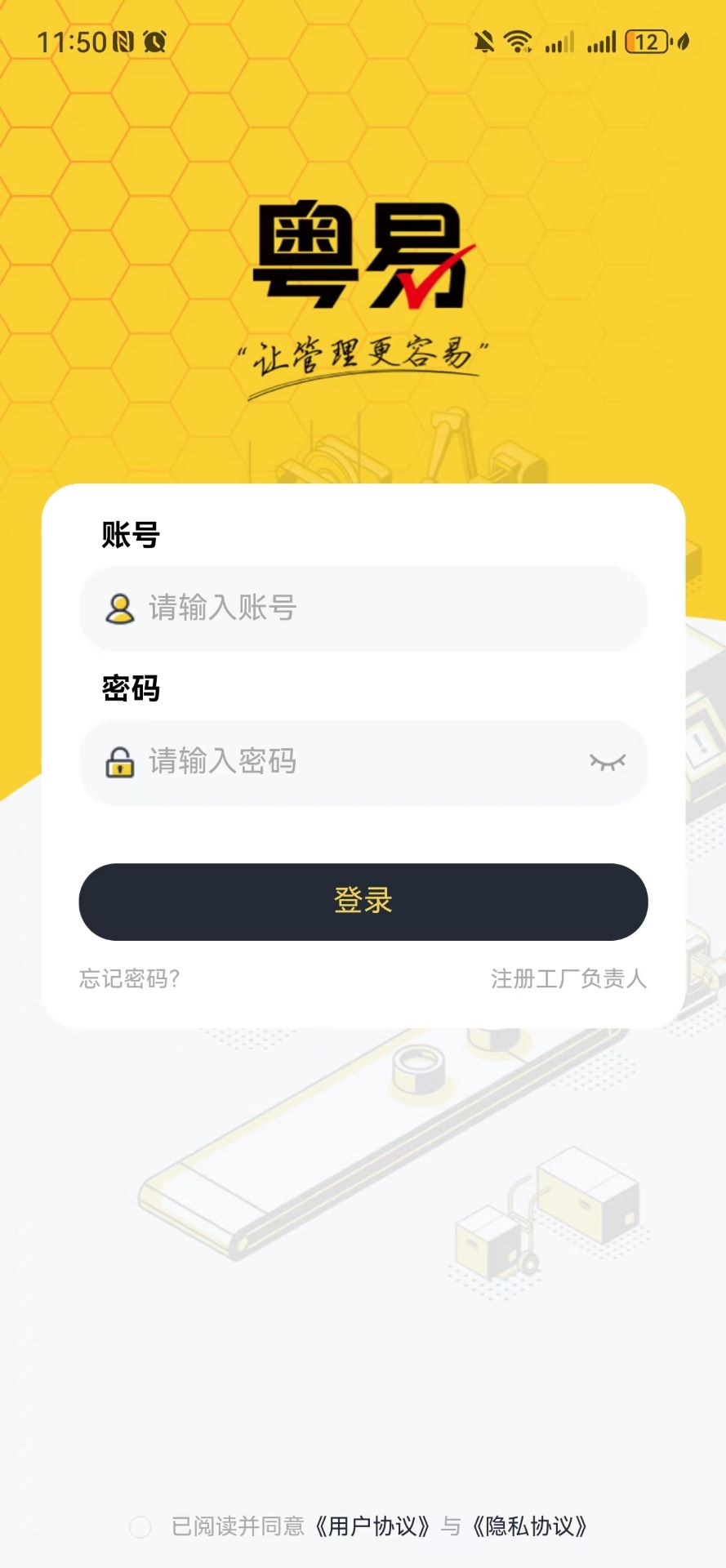Enable the agreement checkbox at the bottom

coord(140,1526)
